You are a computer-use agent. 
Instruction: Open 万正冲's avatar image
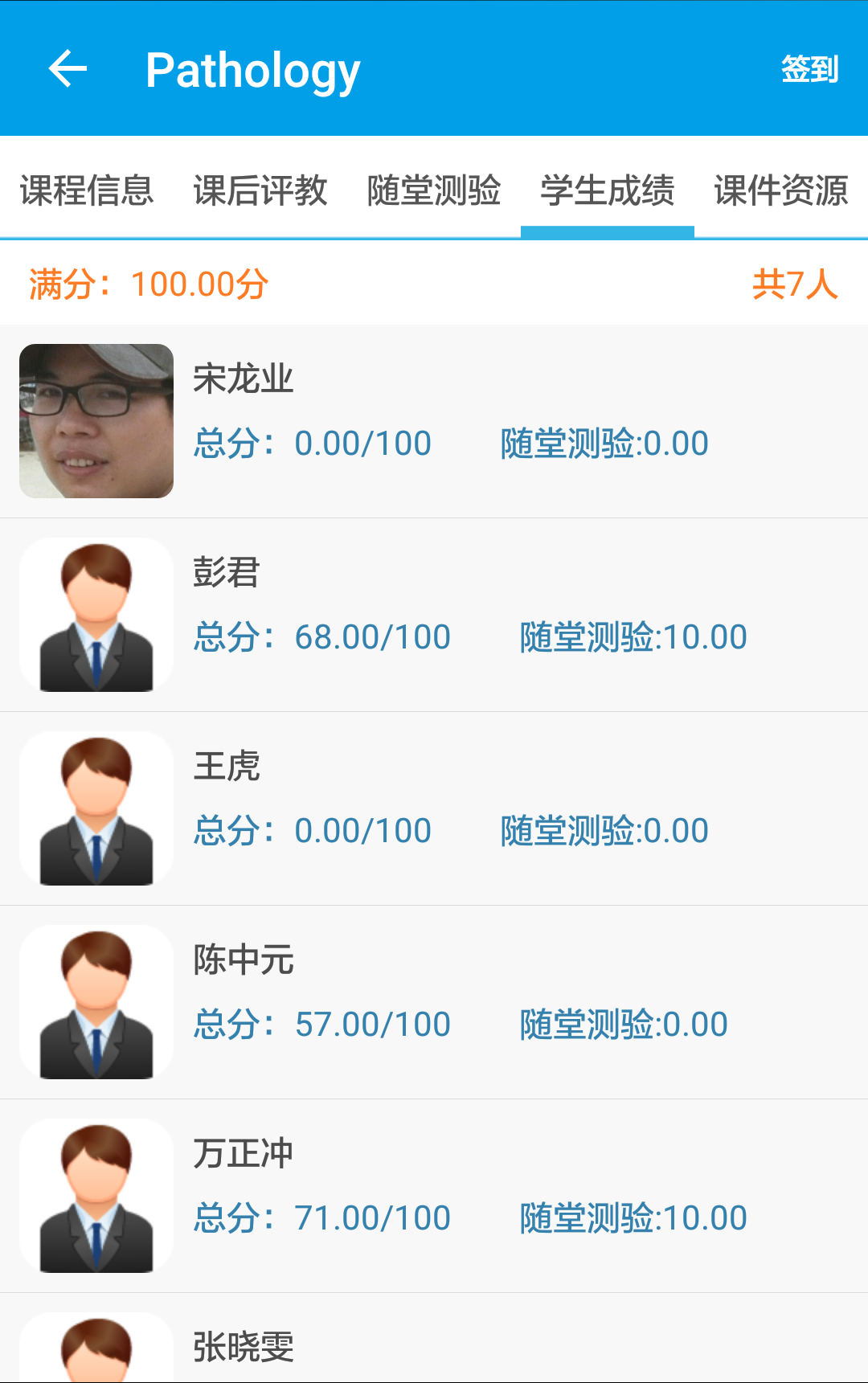tap(96, 1195)
